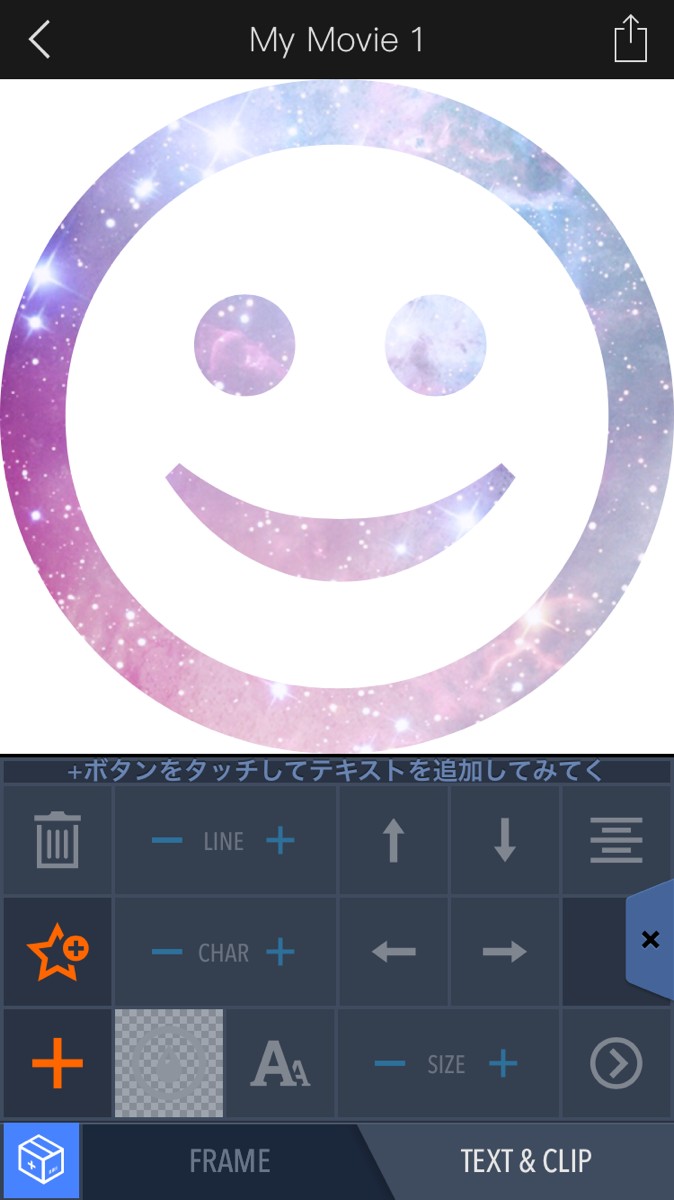Share or export the movie
674x1200 pixels.
[x=630, y=39]
